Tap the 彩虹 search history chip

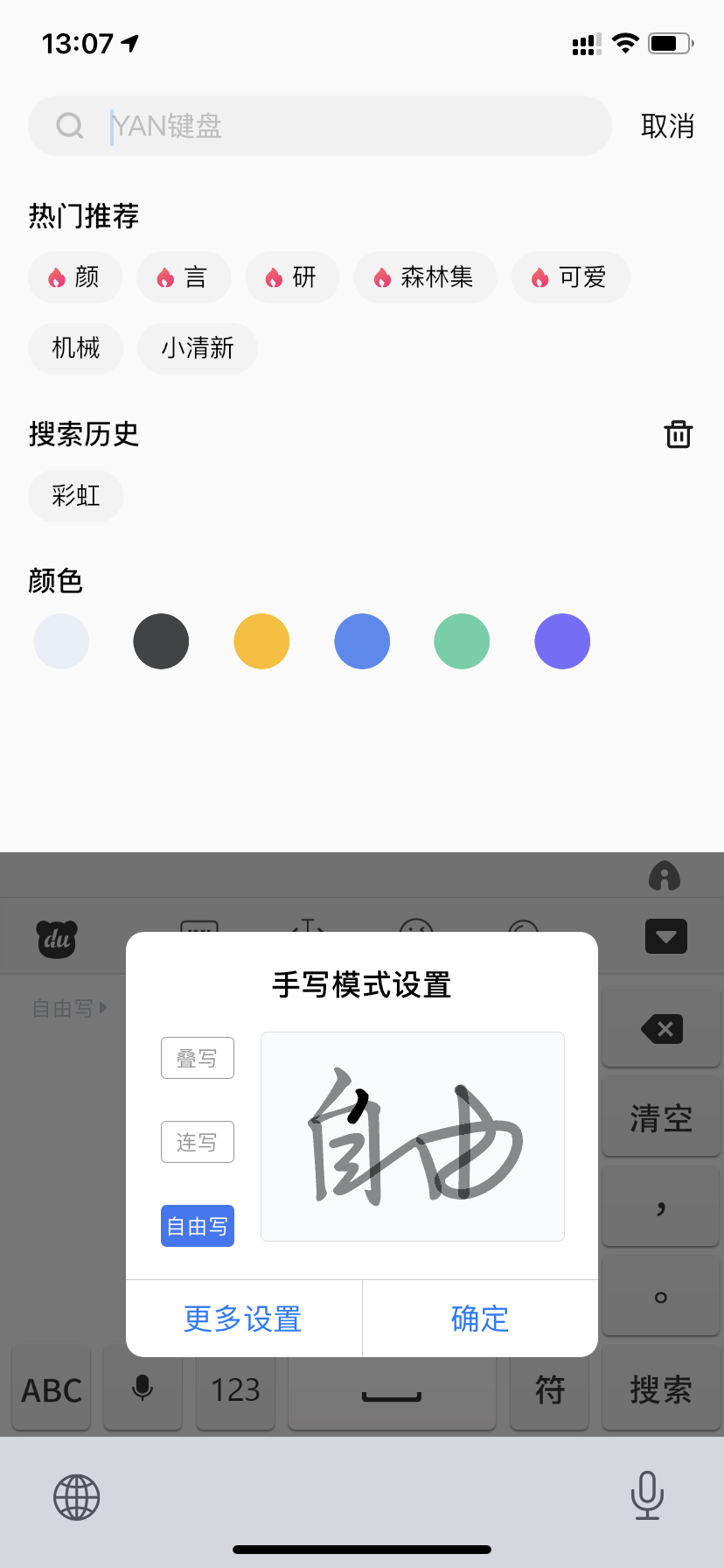tap(75, 495)
